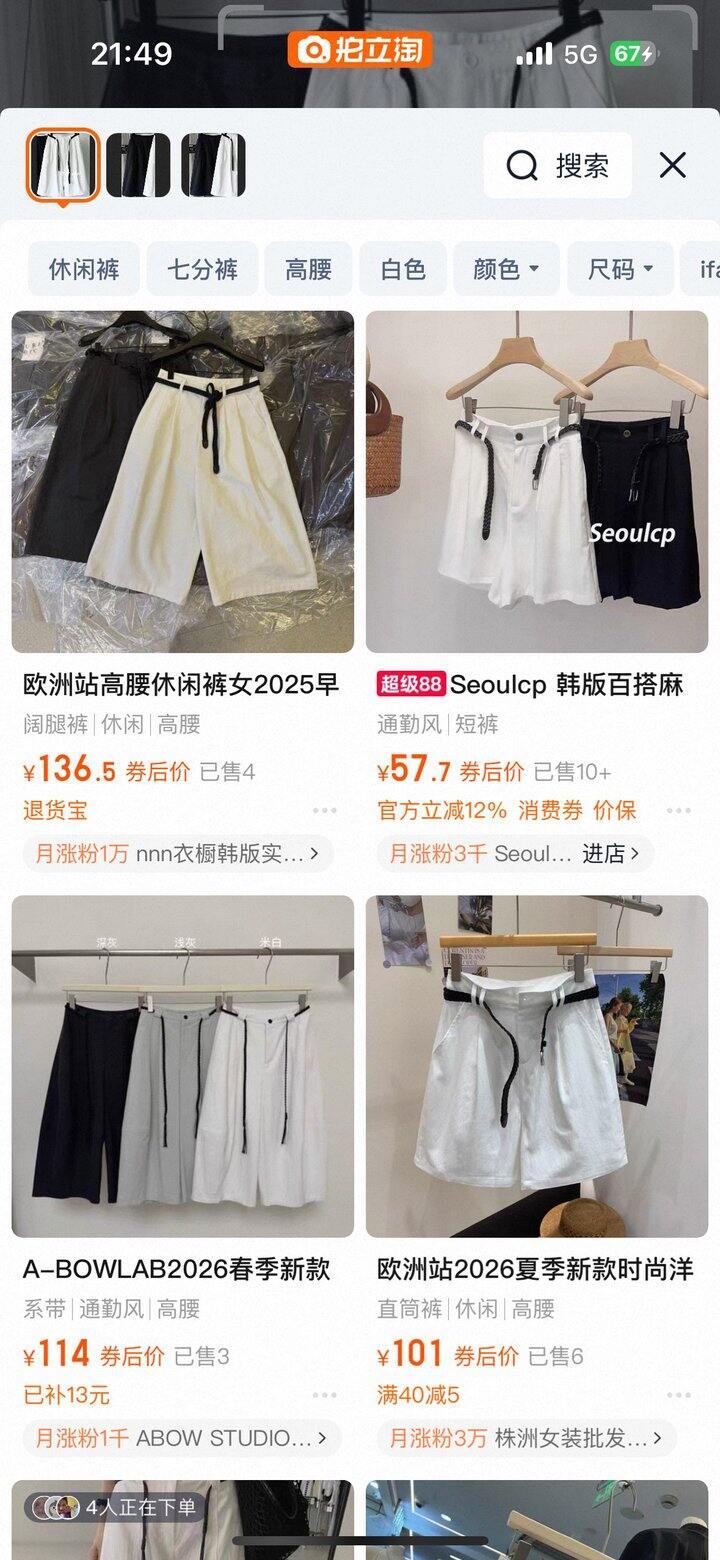Image resolution: width=720 pixels, height=1560 pixels.
Task: View the 欧洲站2026夏季新款 shorts product
Action: pos(536,1066)
